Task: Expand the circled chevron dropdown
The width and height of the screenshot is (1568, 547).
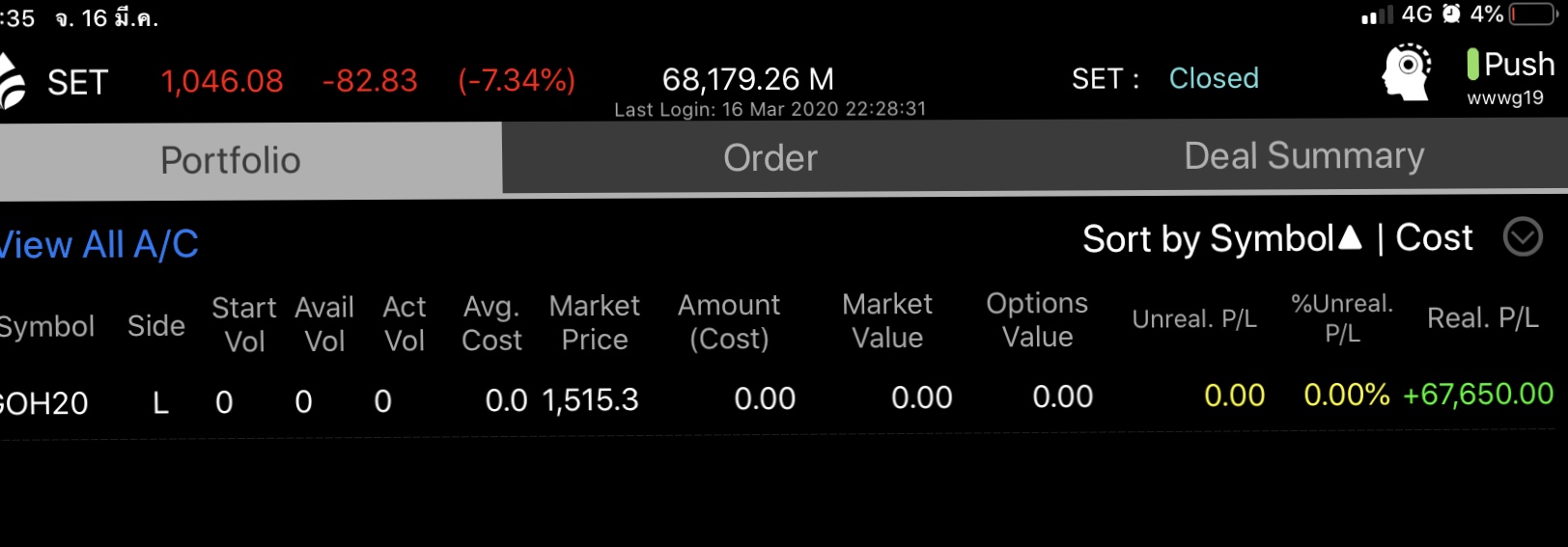Action: pyautogui.click(x=1523, y=236)
